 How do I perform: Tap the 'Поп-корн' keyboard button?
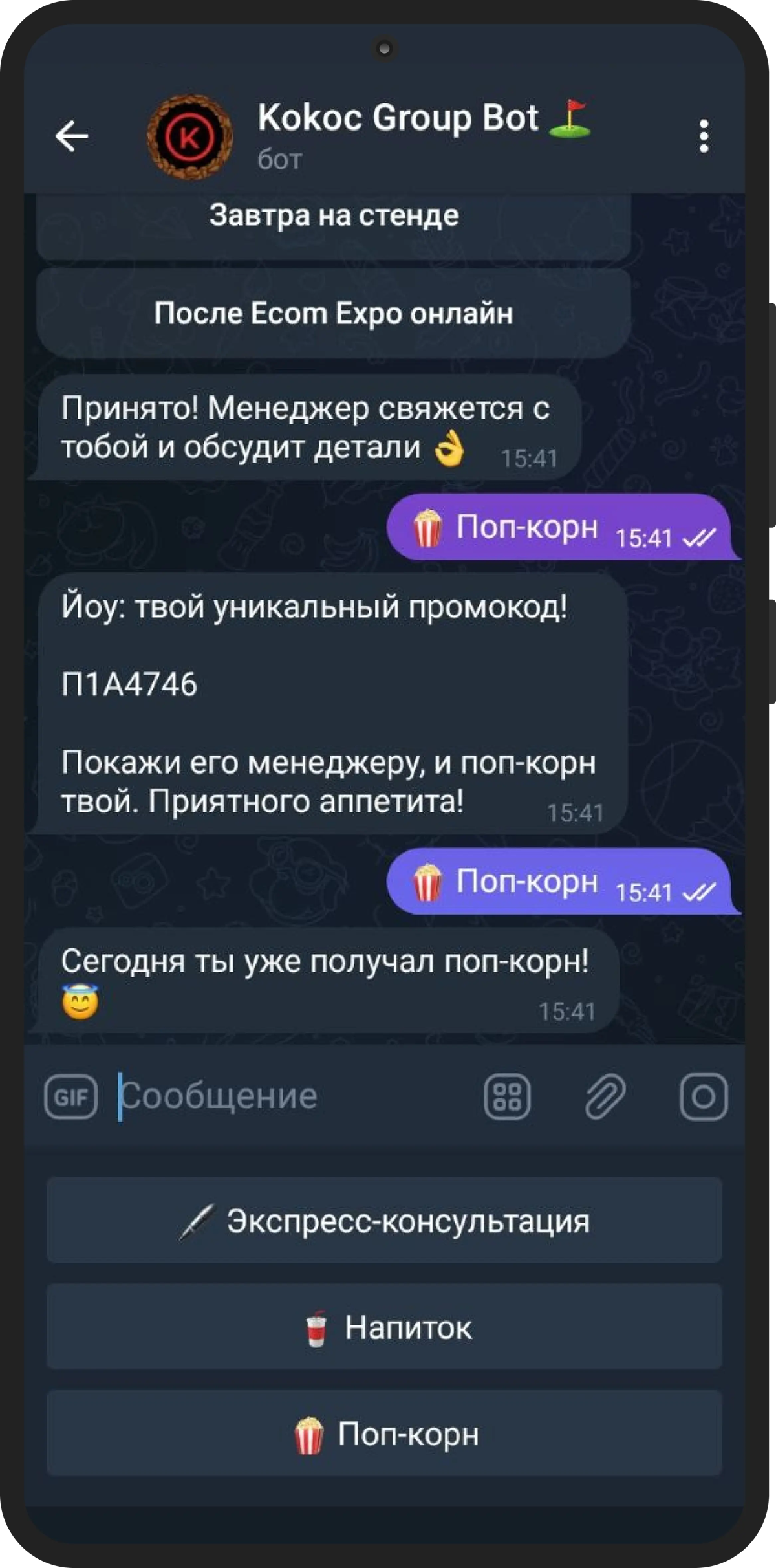click(384, 1434)
